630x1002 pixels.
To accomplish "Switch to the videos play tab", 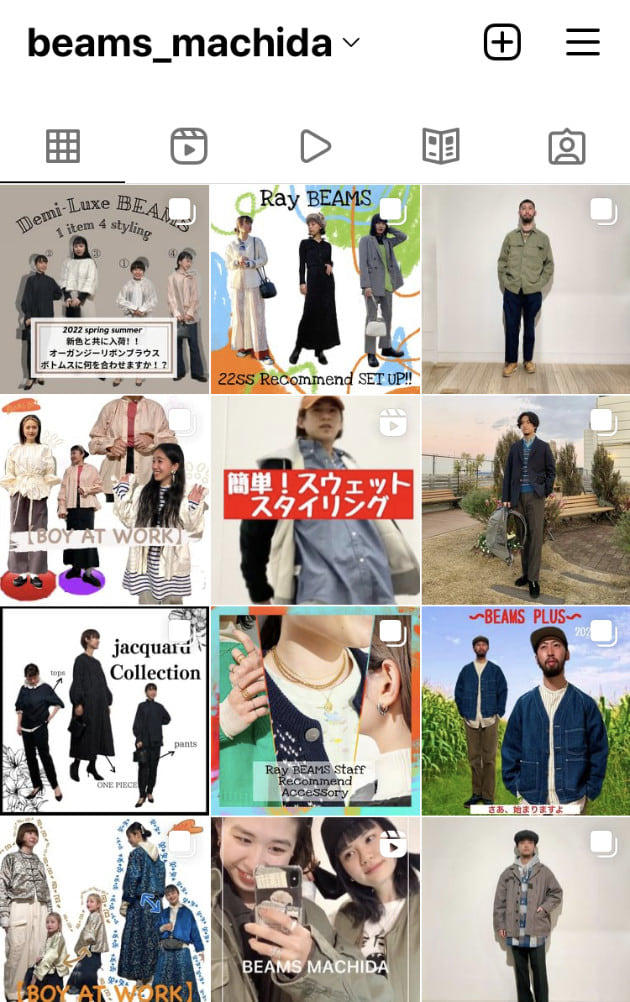I will (x=315, y=147).
